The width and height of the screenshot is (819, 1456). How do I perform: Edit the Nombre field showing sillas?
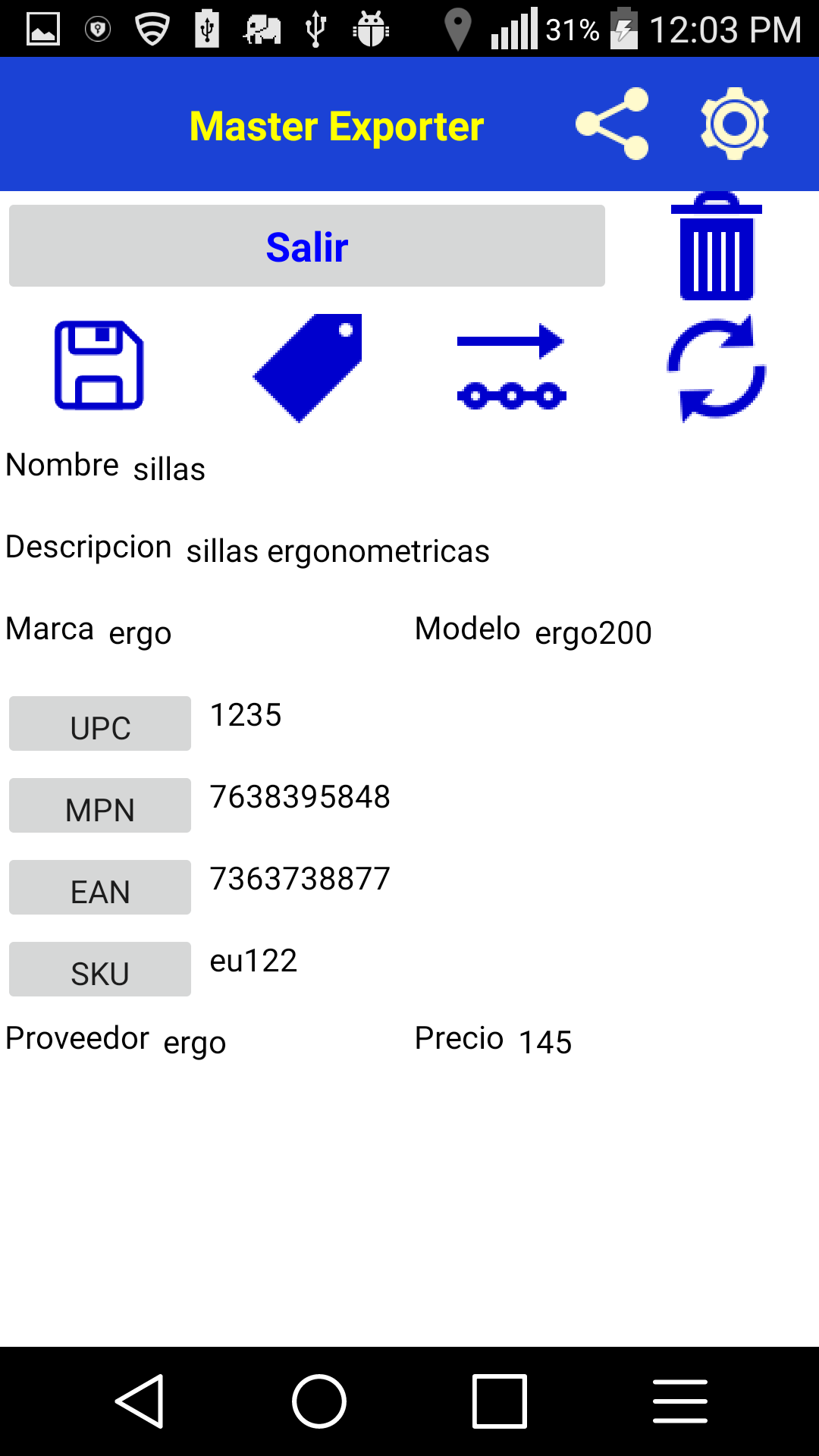(169, 469)
